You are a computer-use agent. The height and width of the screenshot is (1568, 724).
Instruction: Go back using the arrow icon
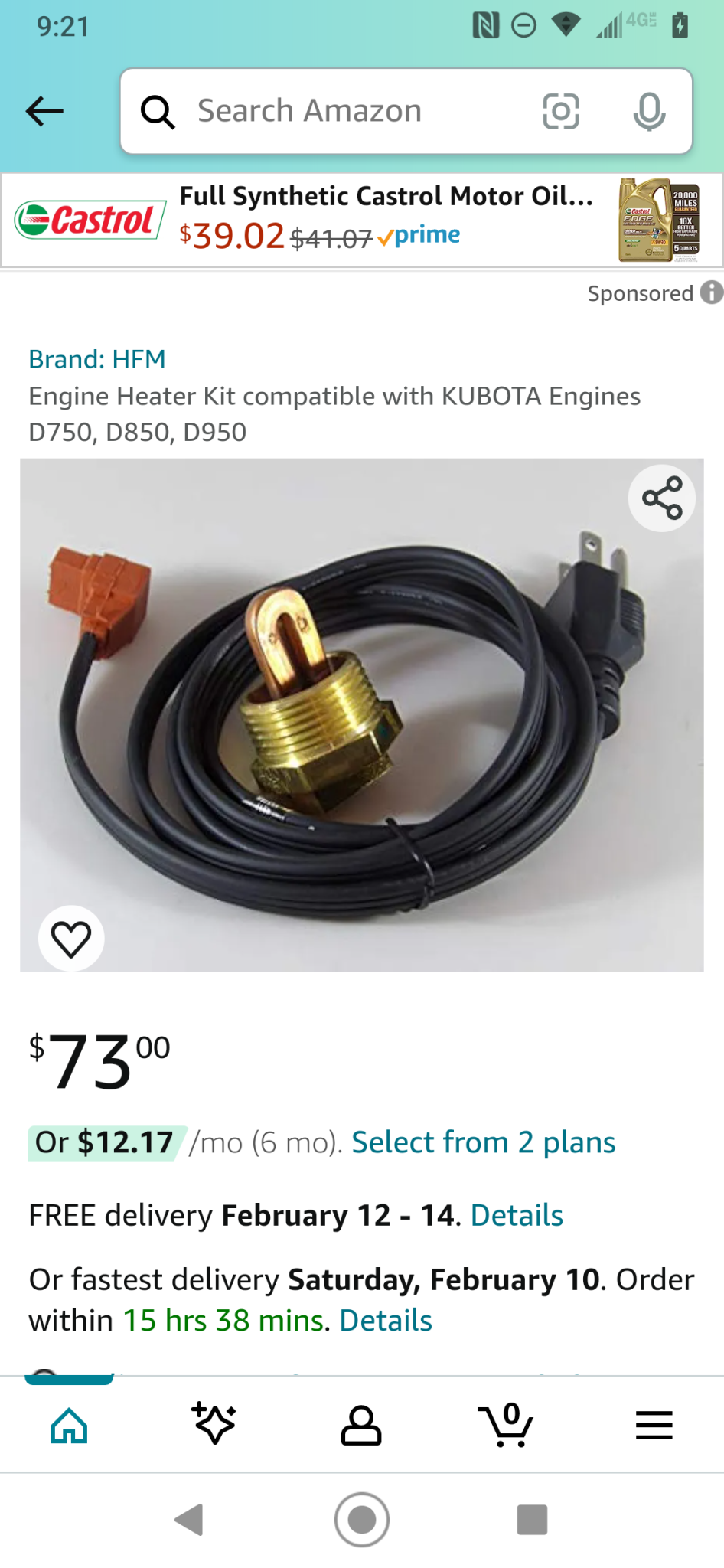point(44,112)
